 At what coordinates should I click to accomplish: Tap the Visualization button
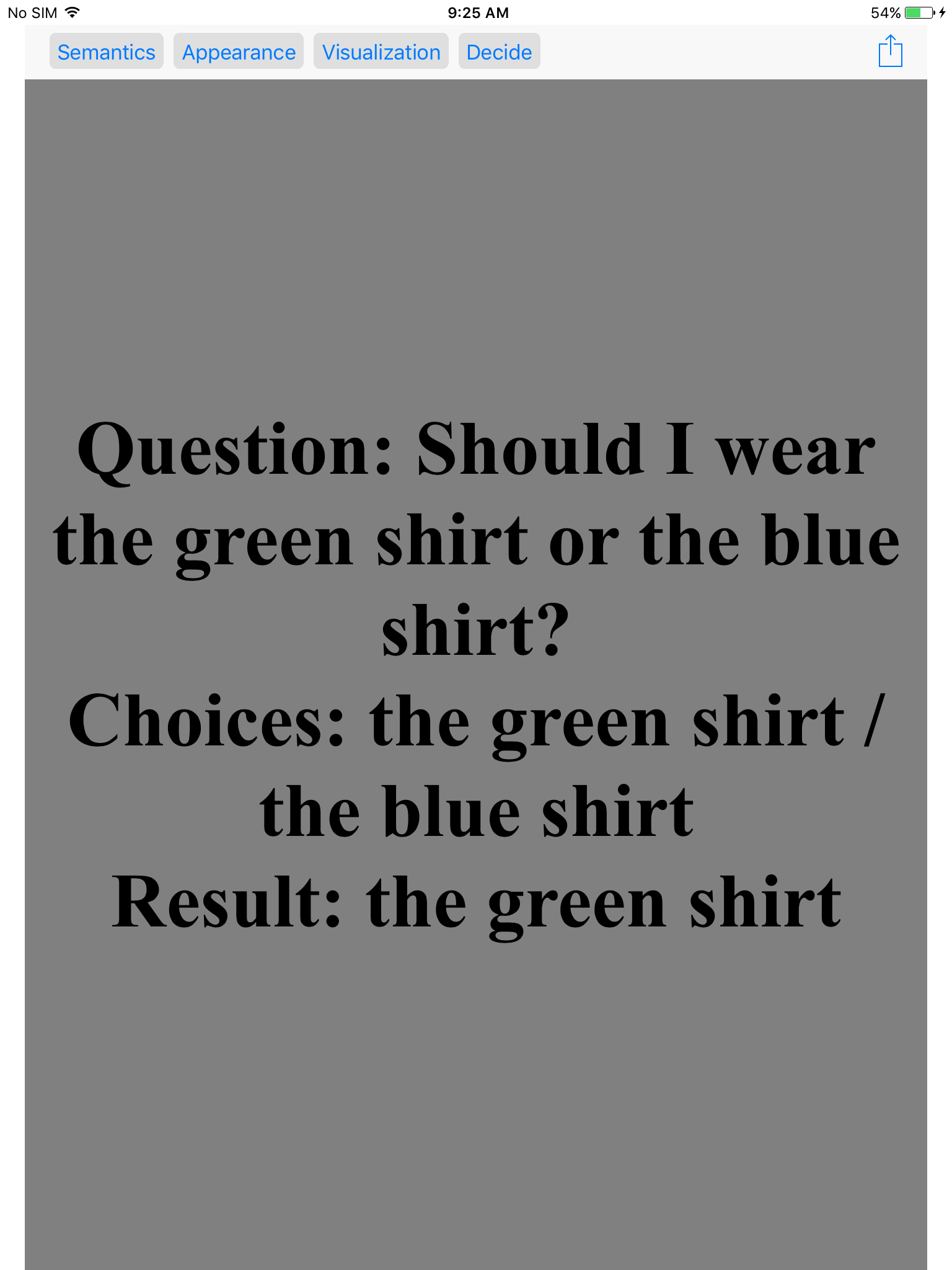click(x=381, y=52)
